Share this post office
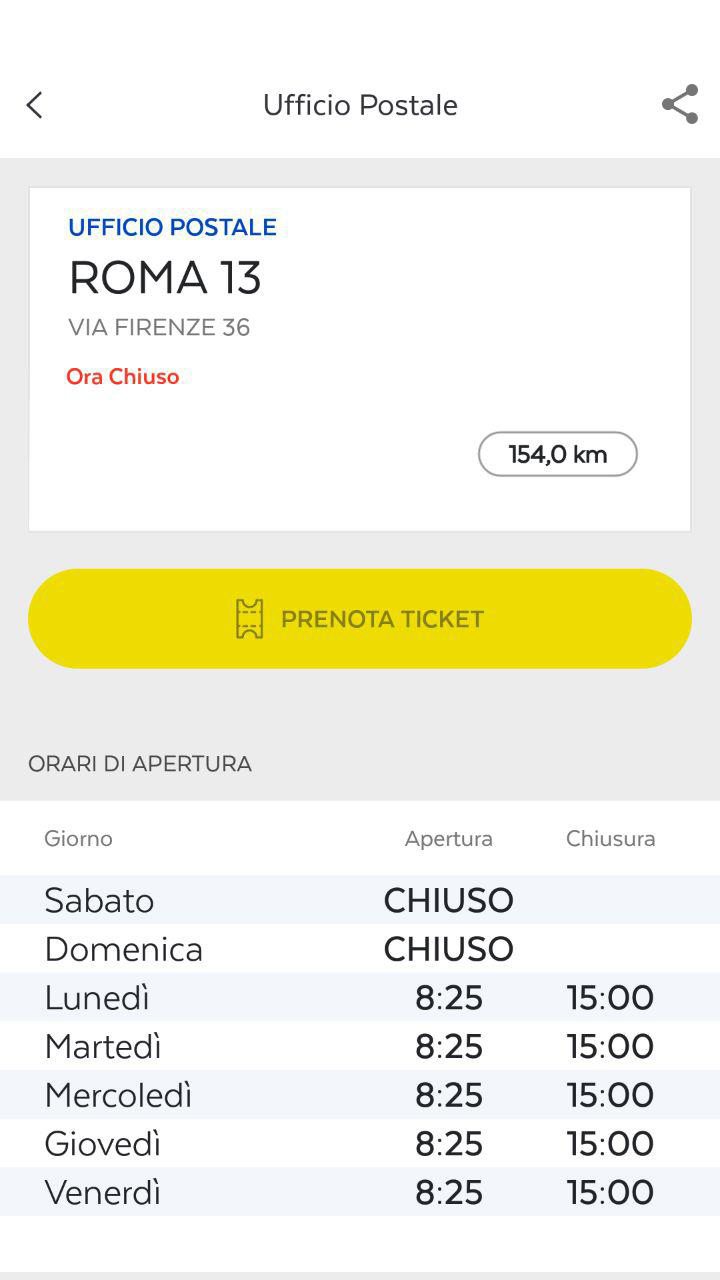Image resolution: width=720 pixels, height=1280 pixels. (x=680, y=105)
